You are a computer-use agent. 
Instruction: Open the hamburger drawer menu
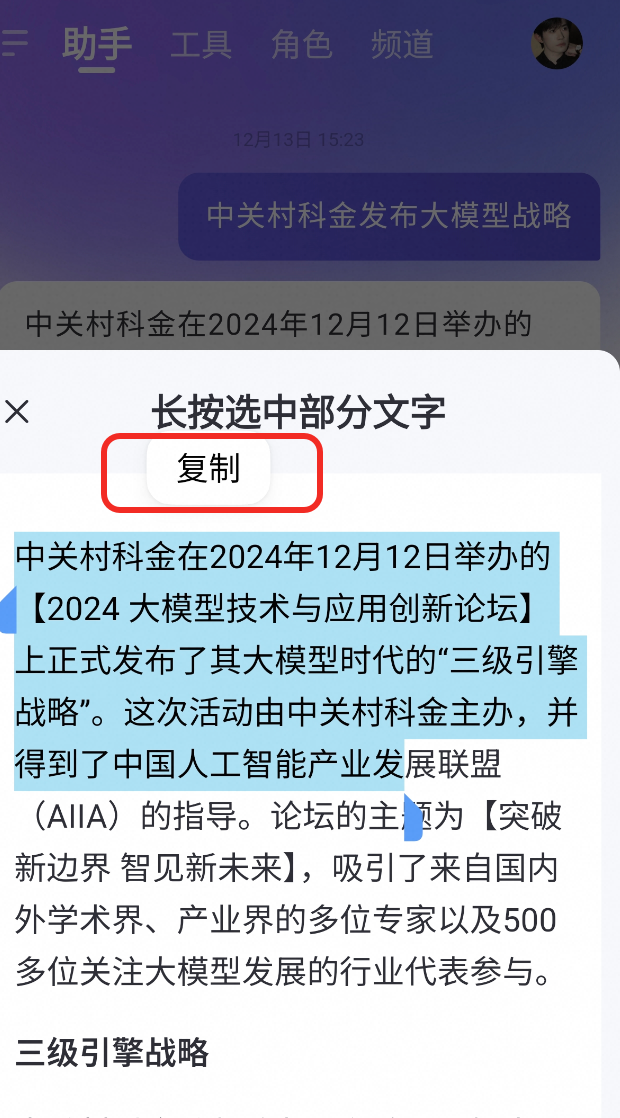click(x=15, y=43)
